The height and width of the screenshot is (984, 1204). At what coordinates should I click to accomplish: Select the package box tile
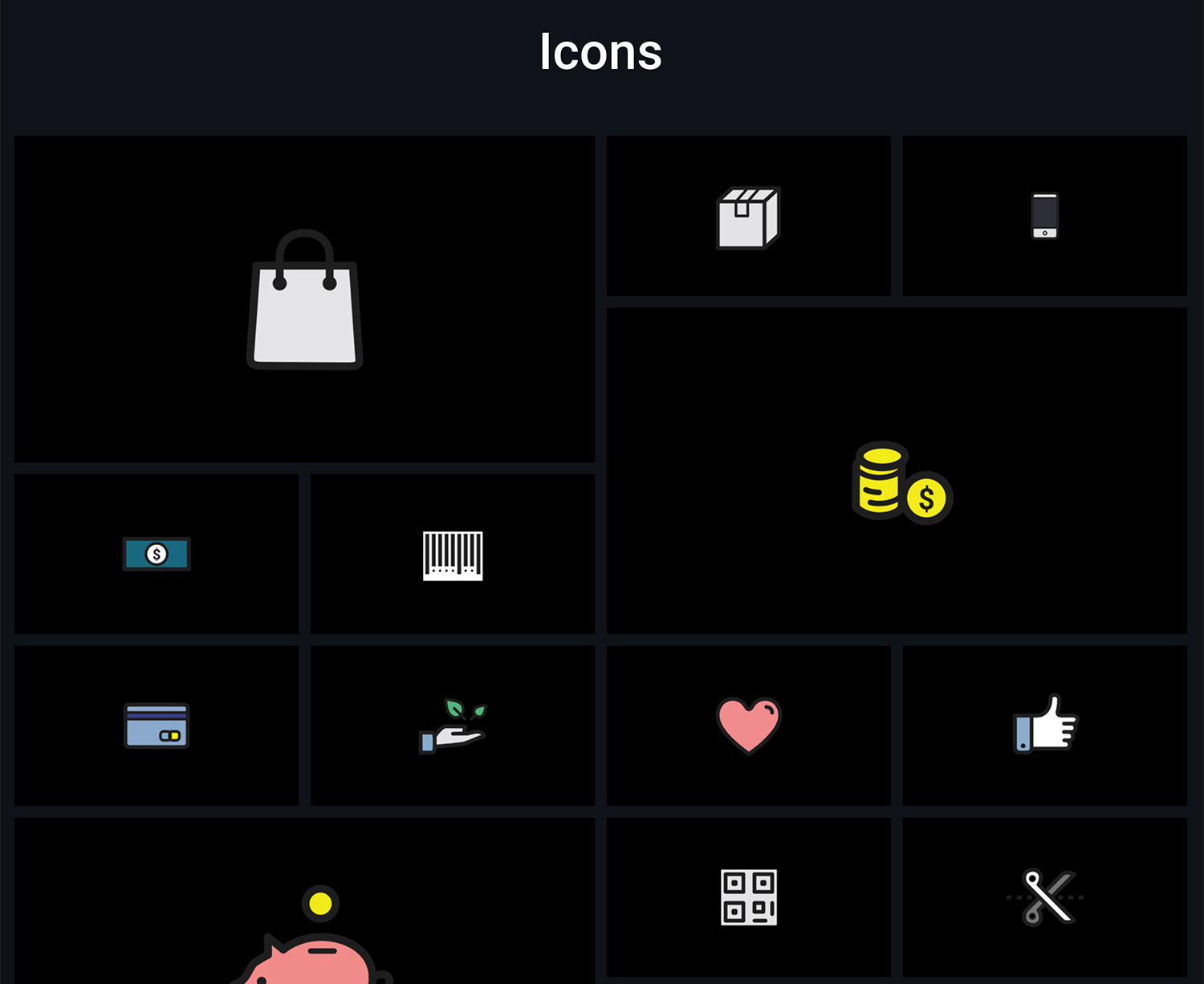748,217
